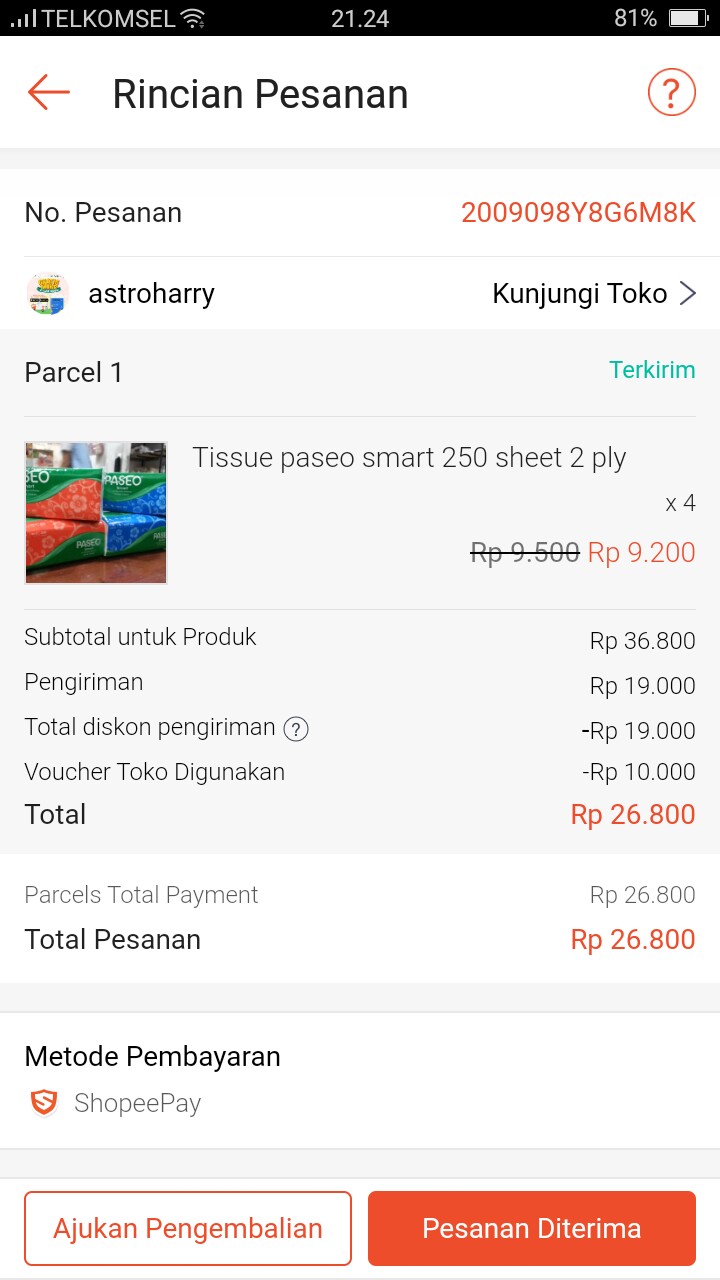Tap the battery indicator in the status bar
The width and height of the screenshot is (720, 1280).
point(688,17)
